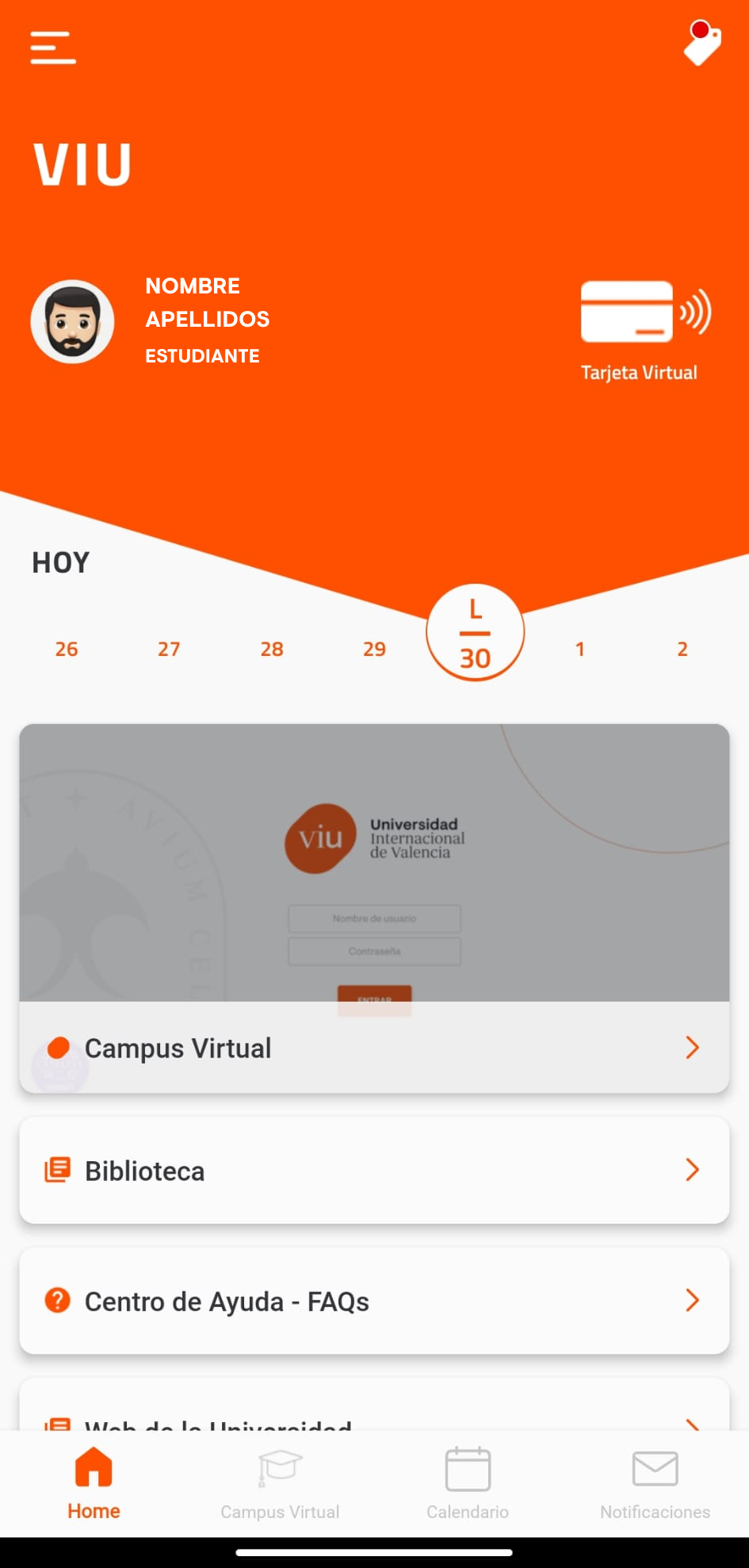Select day 27 in the calendar strip

click(x=169, y=649)
